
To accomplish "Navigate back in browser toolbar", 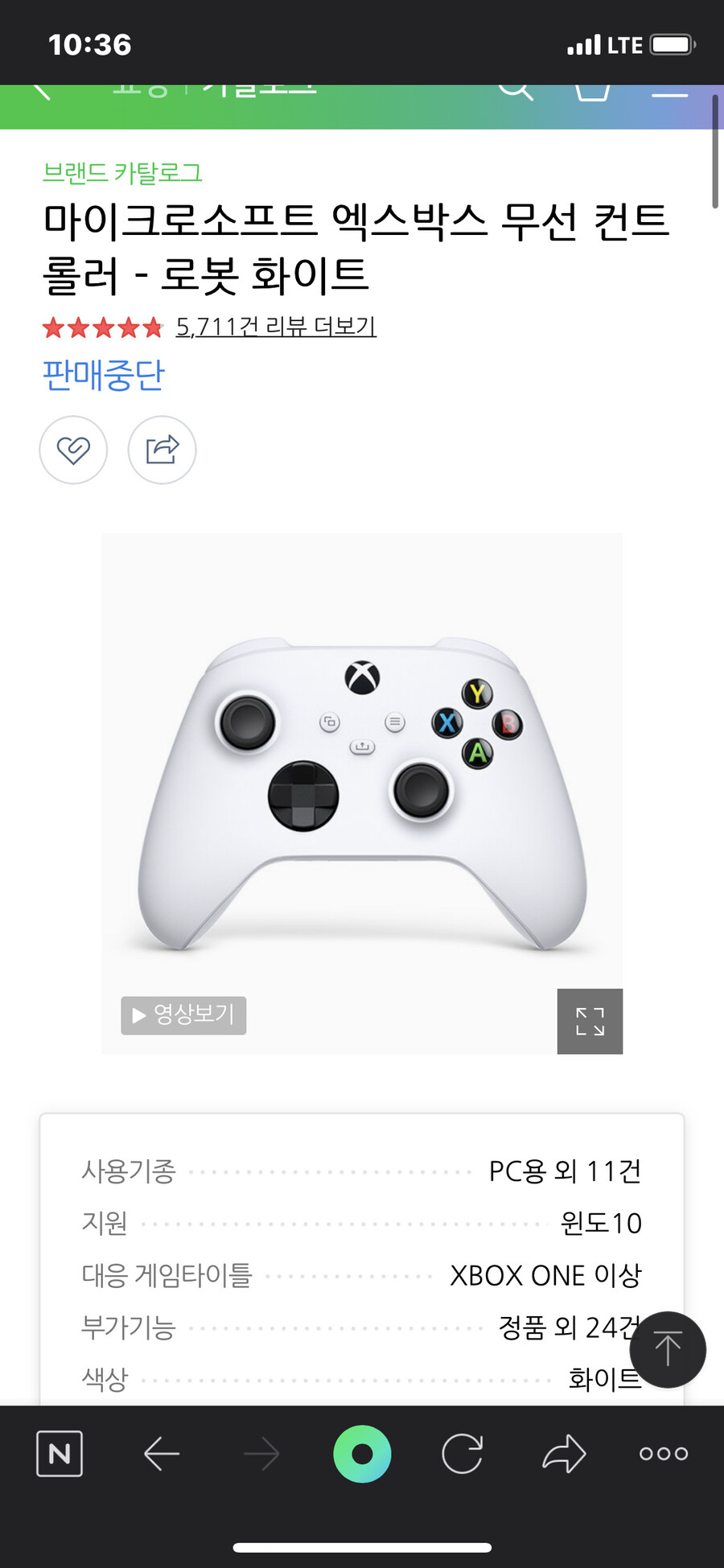I will [x=161, y=1454].
